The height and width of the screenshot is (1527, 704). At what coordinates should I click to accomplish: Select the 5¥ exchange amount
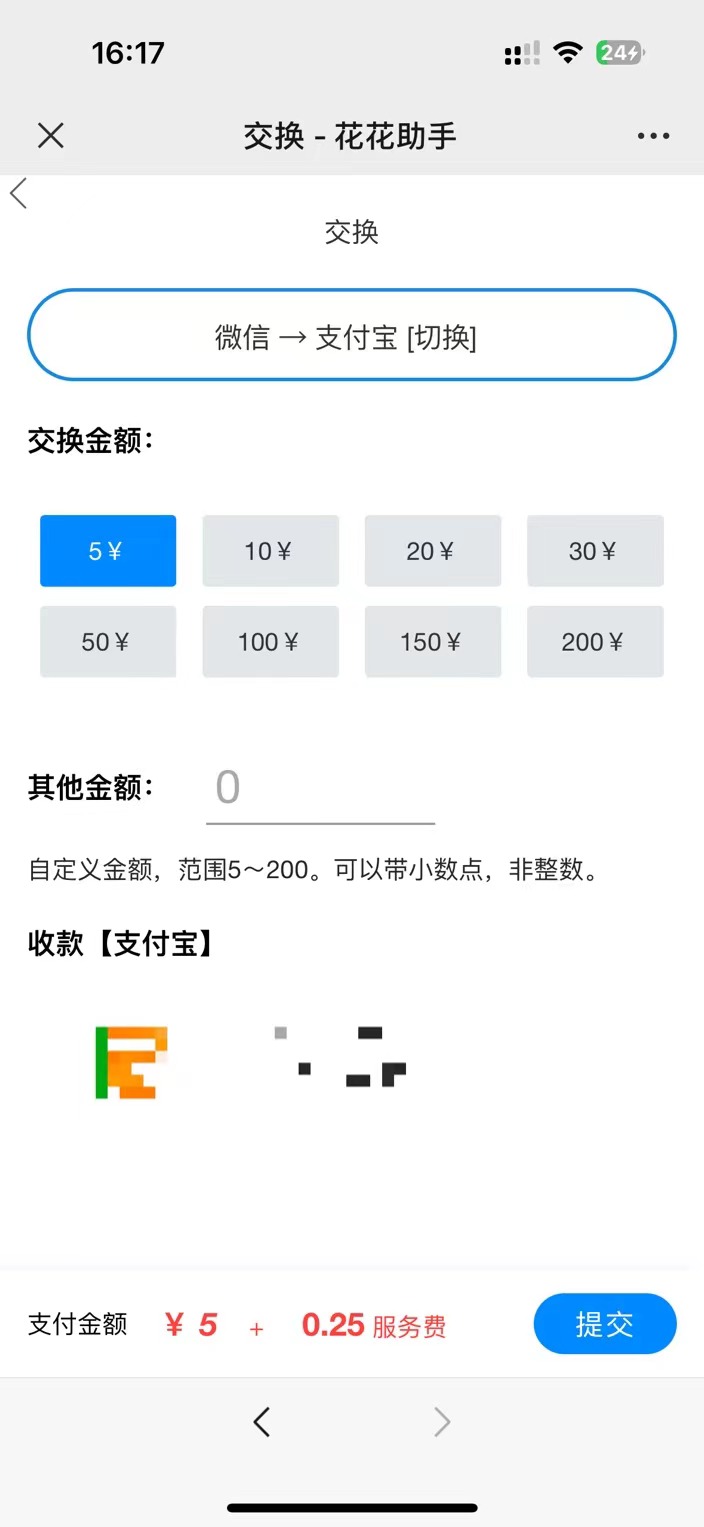point(108,551)
